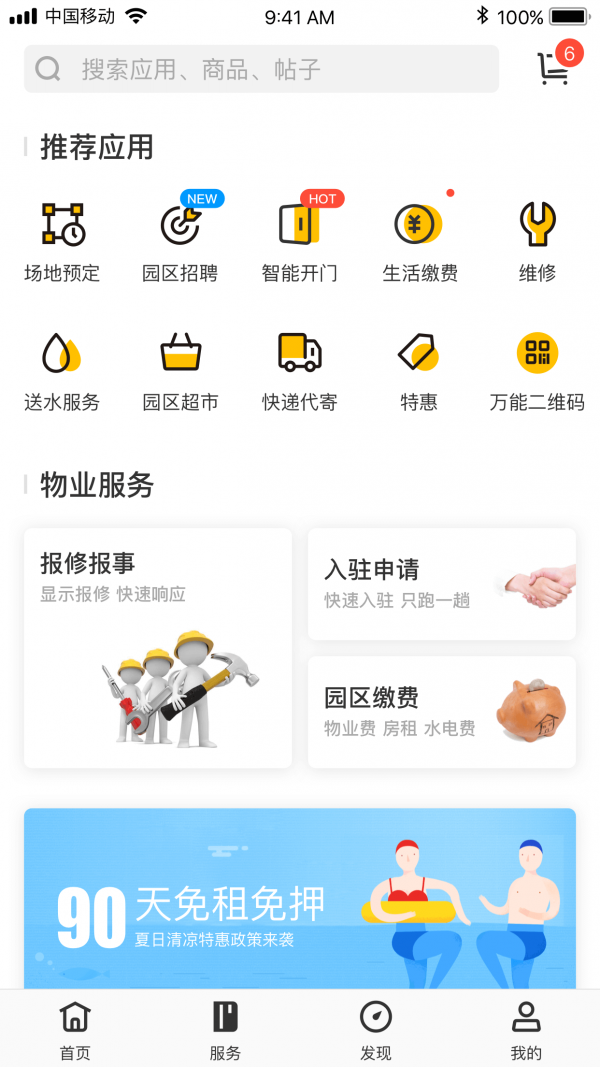
Task: Open the shopping cart
Action: click(x=554, y=67)
